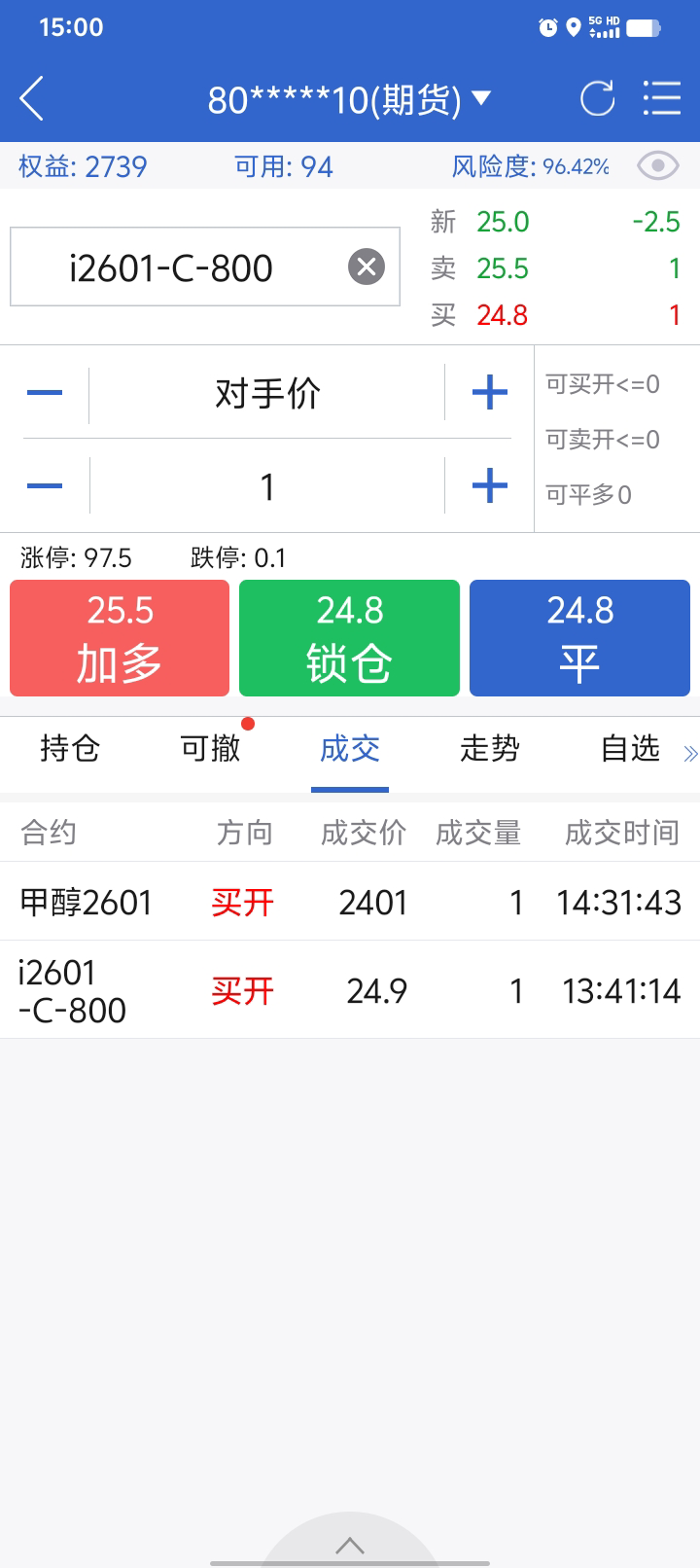
Task: Decrease the order price
Action: (x=45, y=393)
